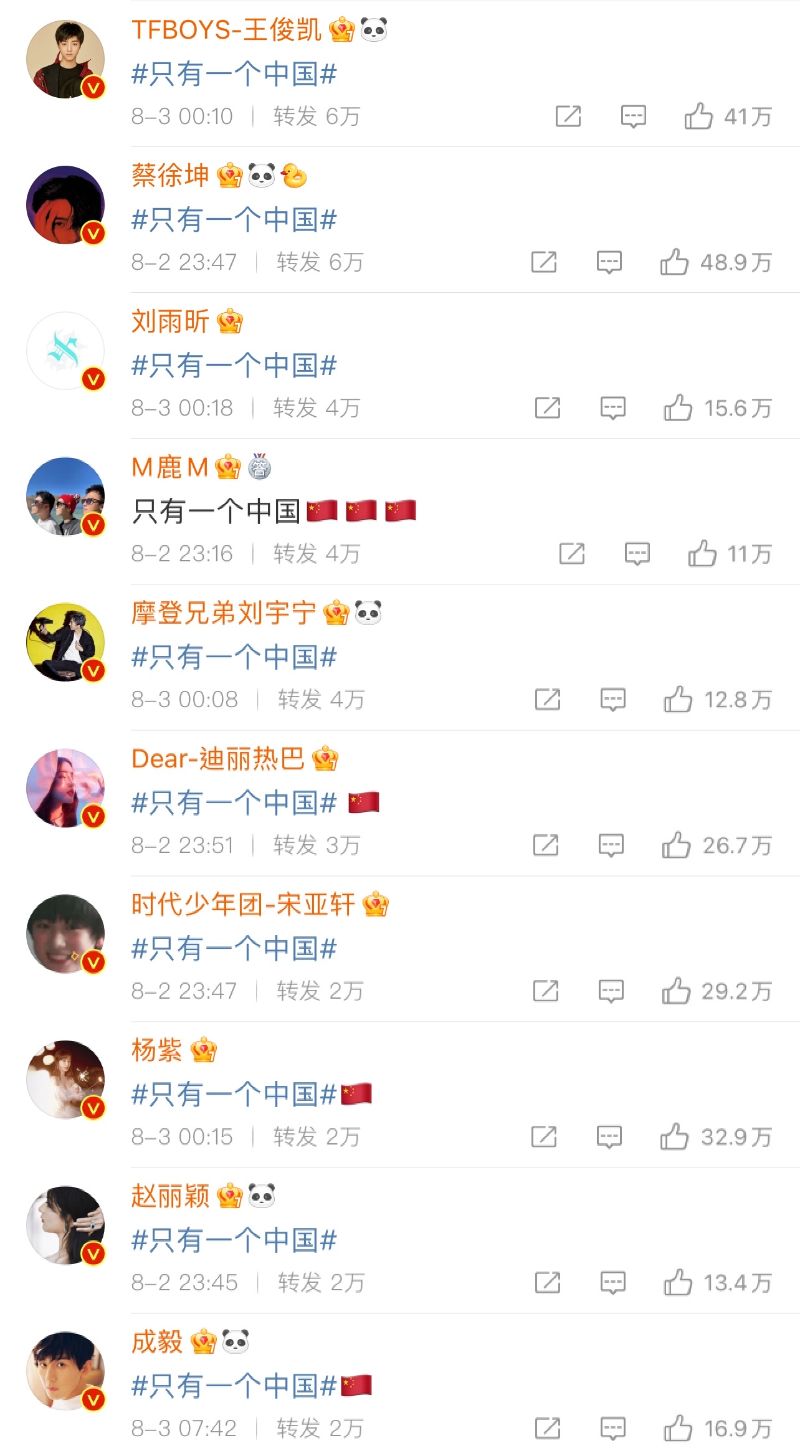This screenshot has height=1456, width=800.
Task: Open comments on 摩登兄弟刘宇宁's post
Action: pyautogui.click(x=613, y=700)
